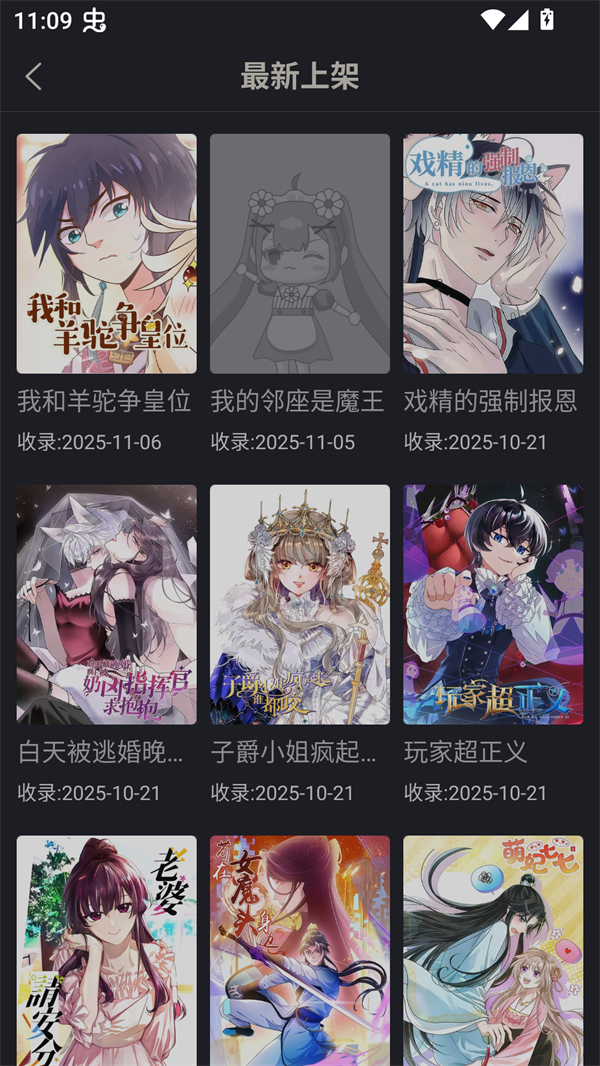This screenshot has width=600, height=1066.
Task: Open the comic starting with 白天被逃婚晚
Action: tap(106, 605)
